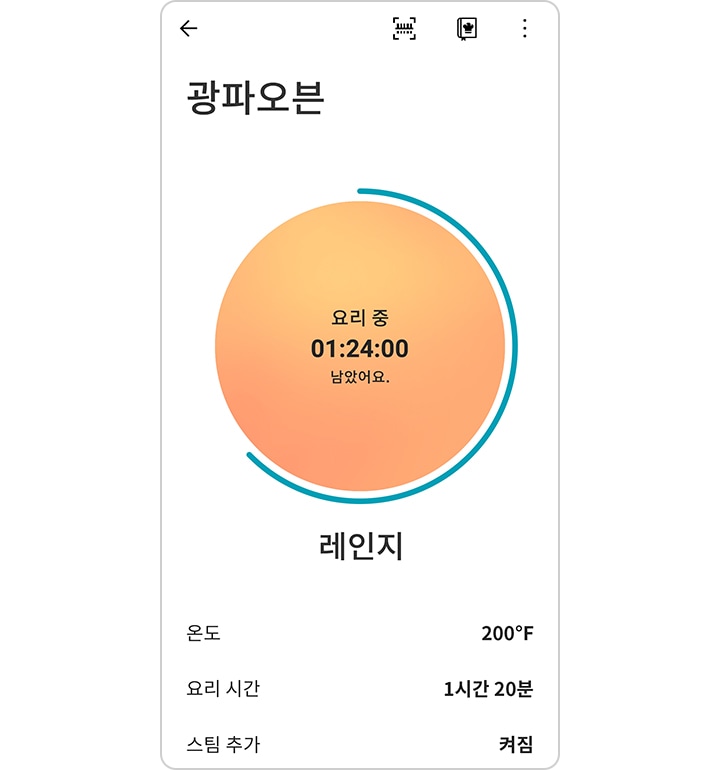Open the overflow menu
Screen dimensions: 720x770
pos(525,29)
